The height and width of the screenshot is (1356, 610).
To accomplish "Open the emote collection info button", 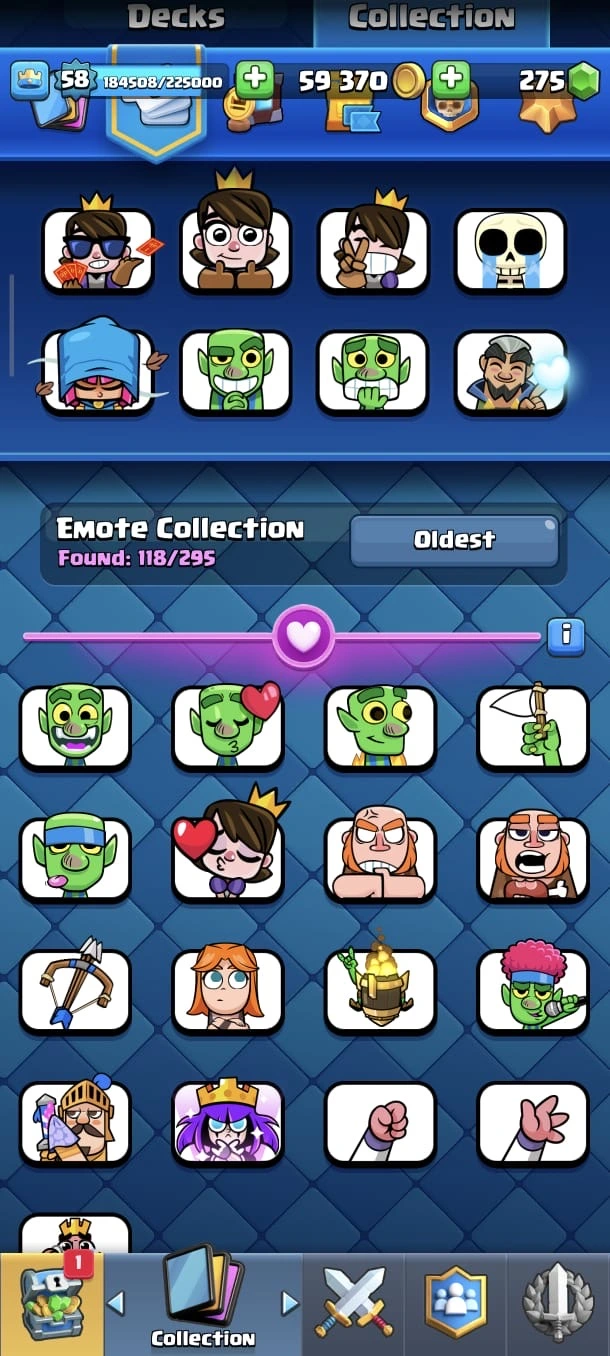I will pyautogui.click(x=566, y=635).
